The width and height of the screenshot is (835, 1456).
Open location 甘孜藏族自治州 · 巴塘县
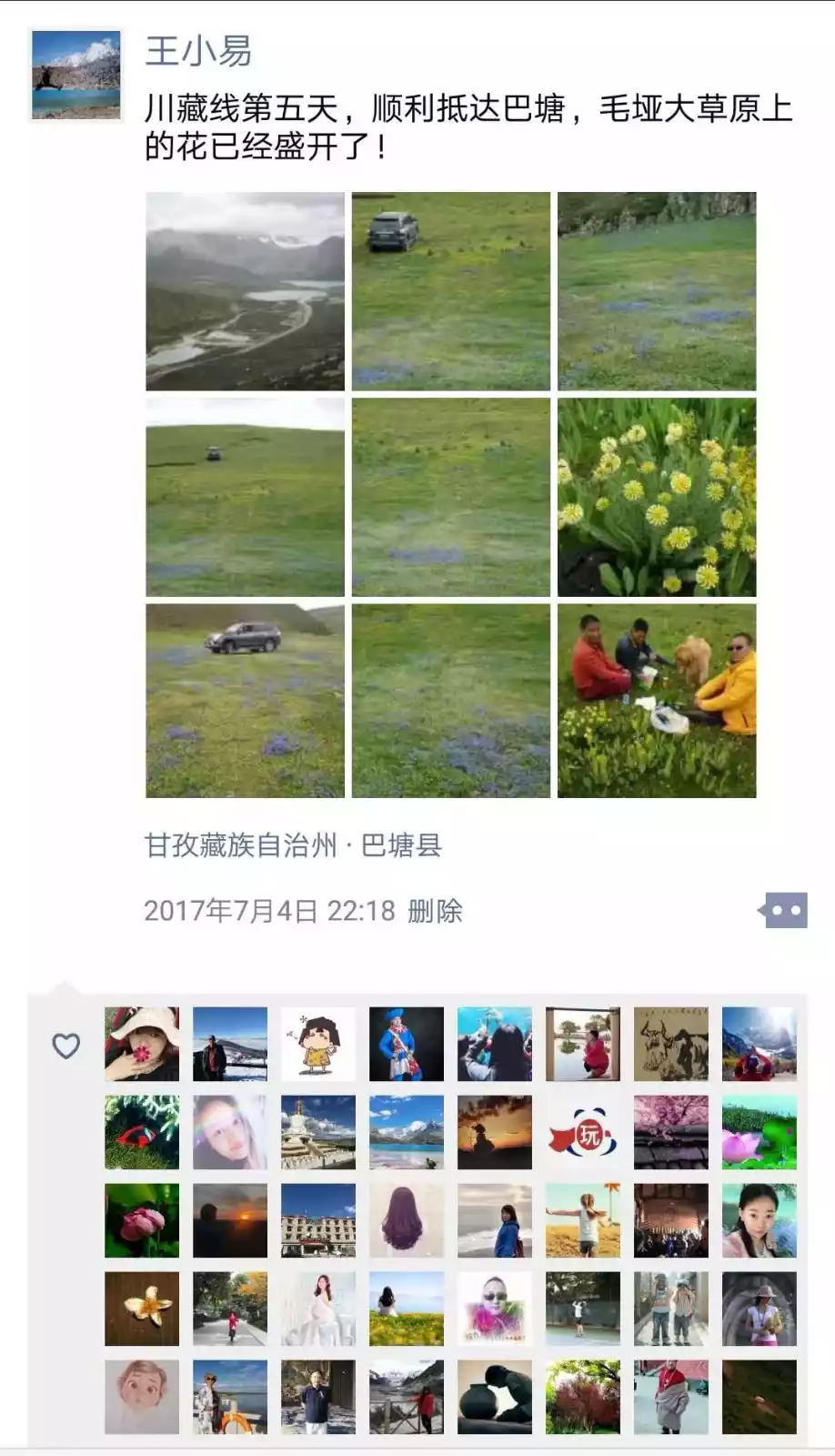(x=293, y=845)
